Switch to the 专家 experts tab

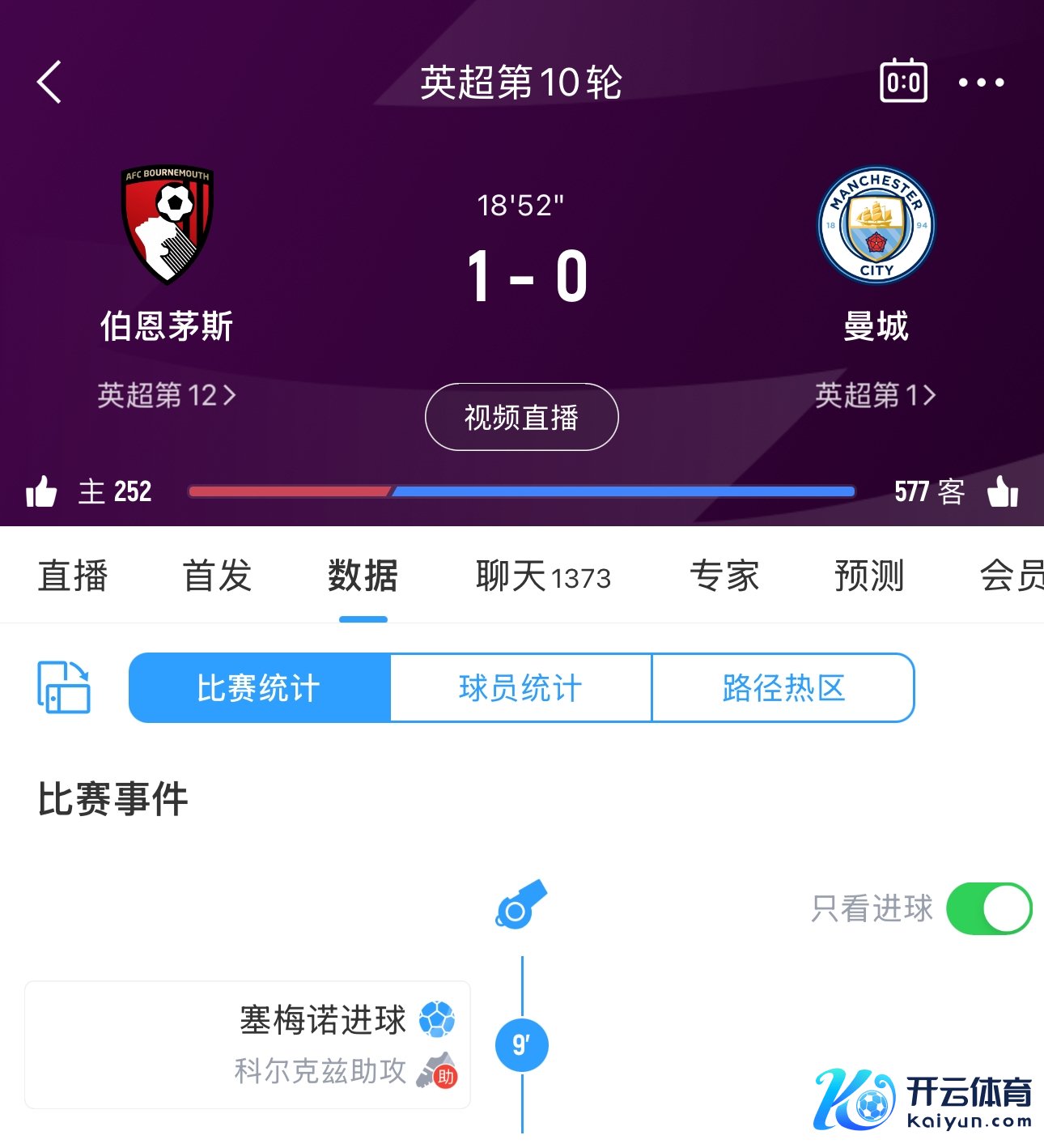[724, 576]
